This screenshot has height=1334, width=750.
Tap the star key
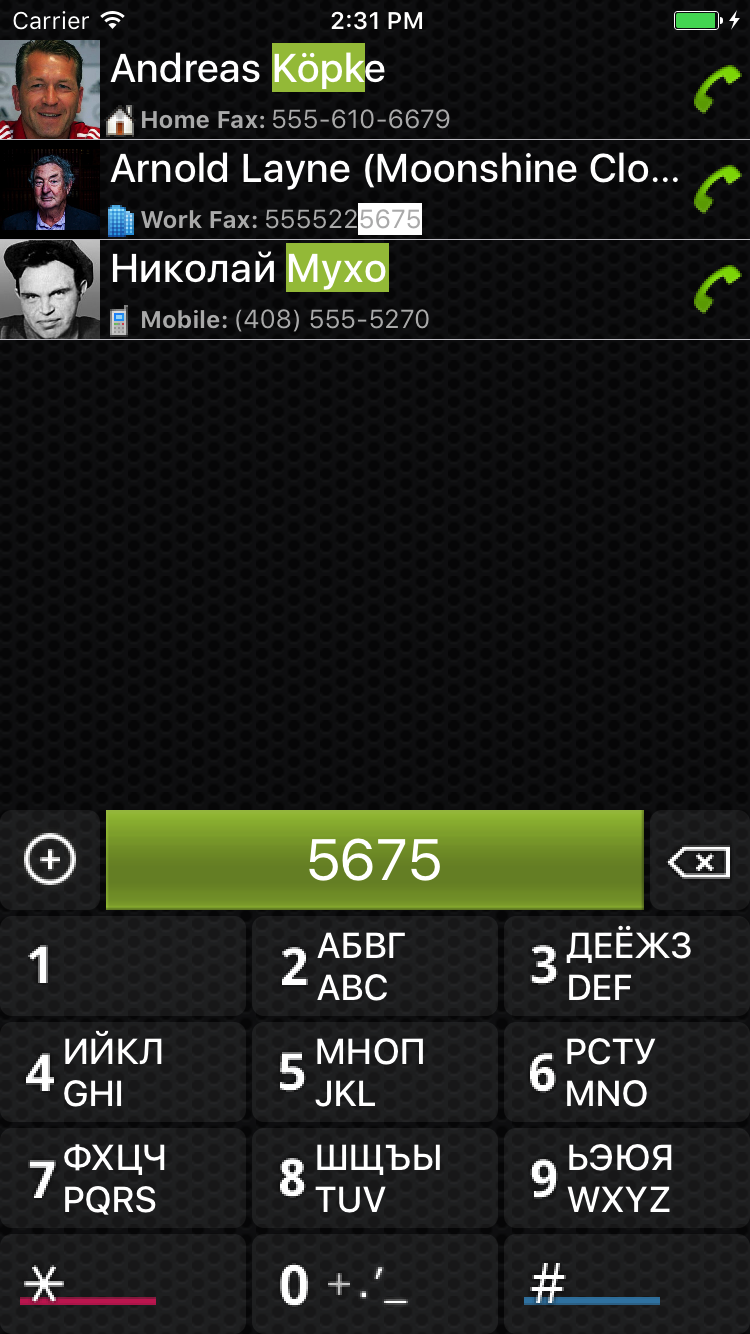pyautogui.click(x=123, y=1284)
